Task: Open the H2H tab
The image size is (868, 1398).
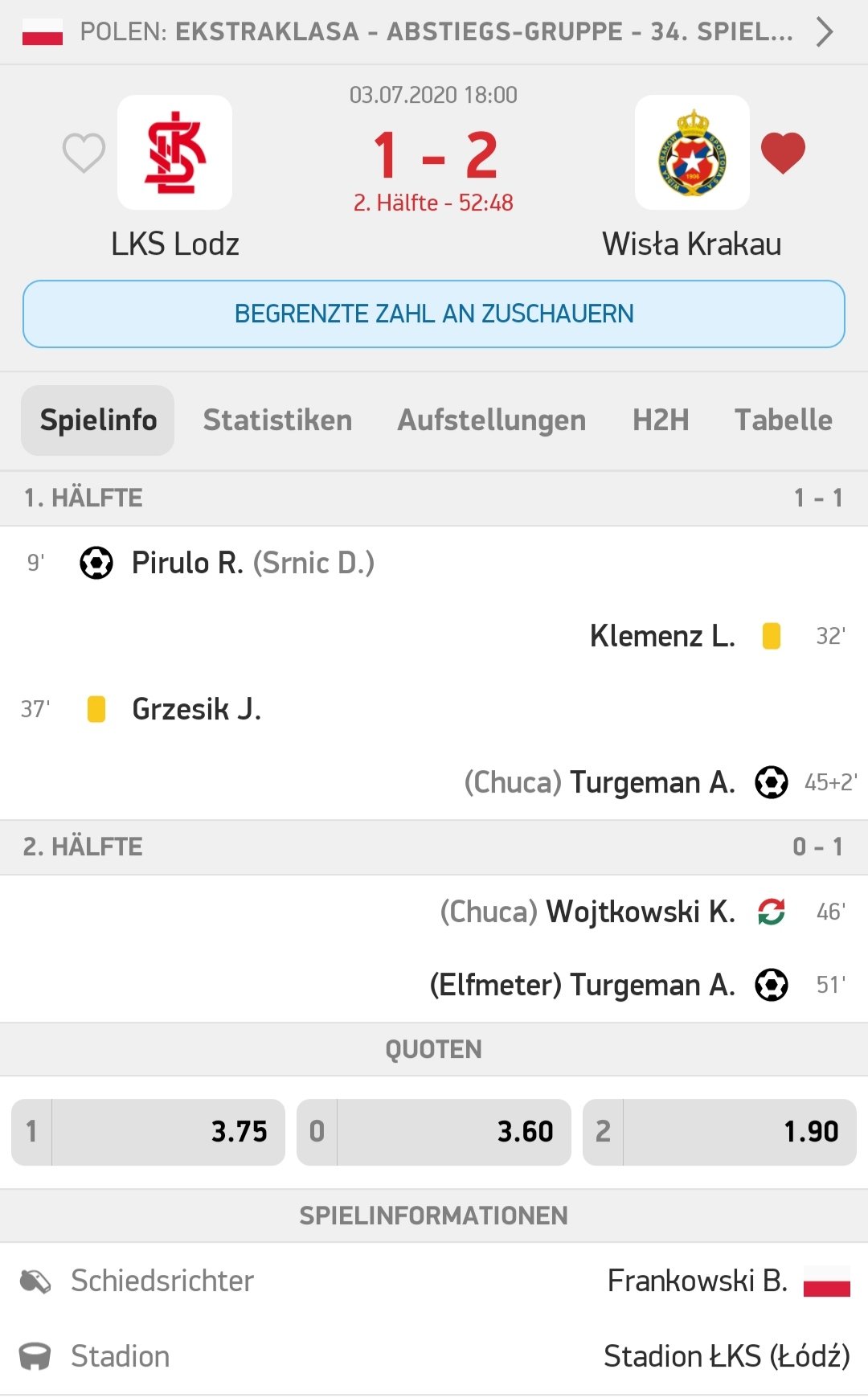Action: pos(661,420)
